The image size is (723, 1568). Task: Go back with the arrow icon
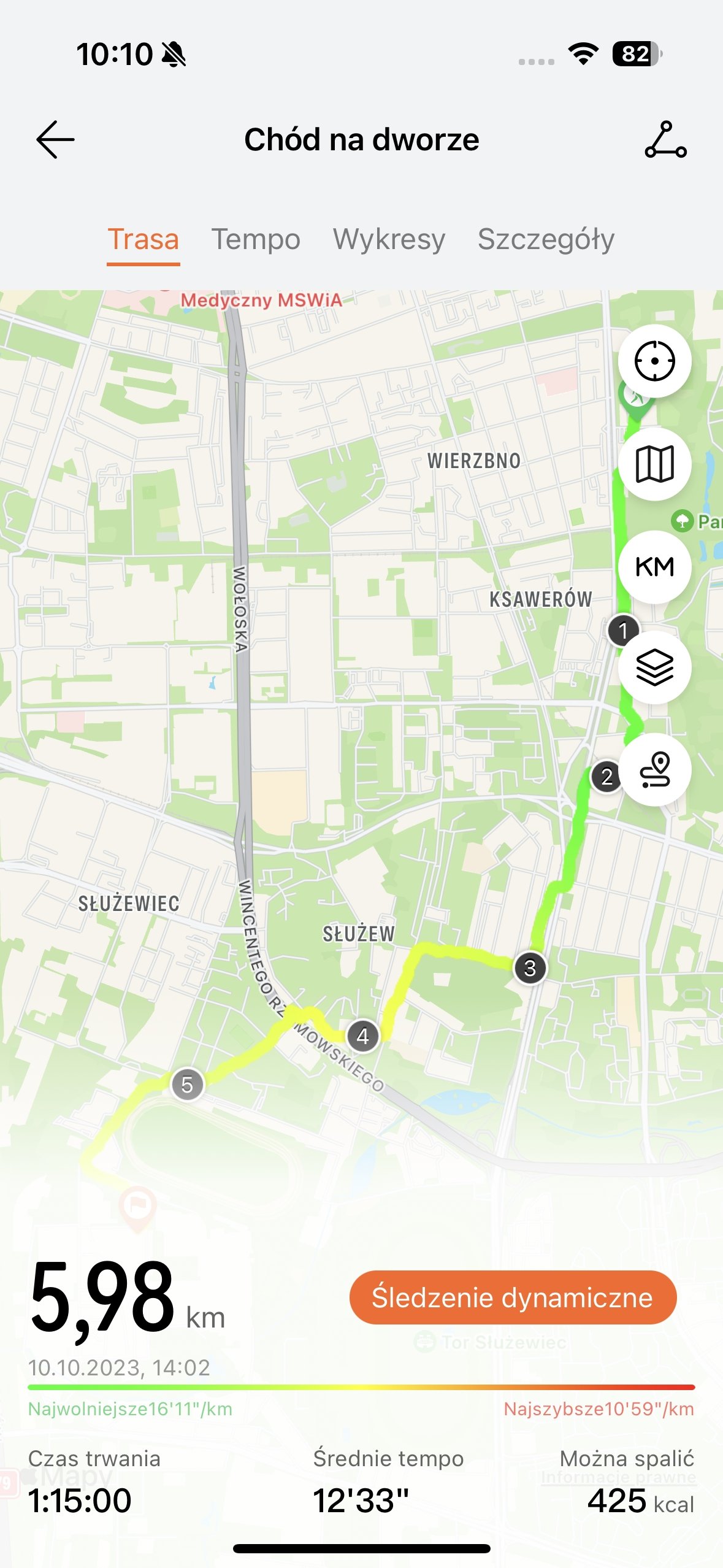[x=55, y=140]
